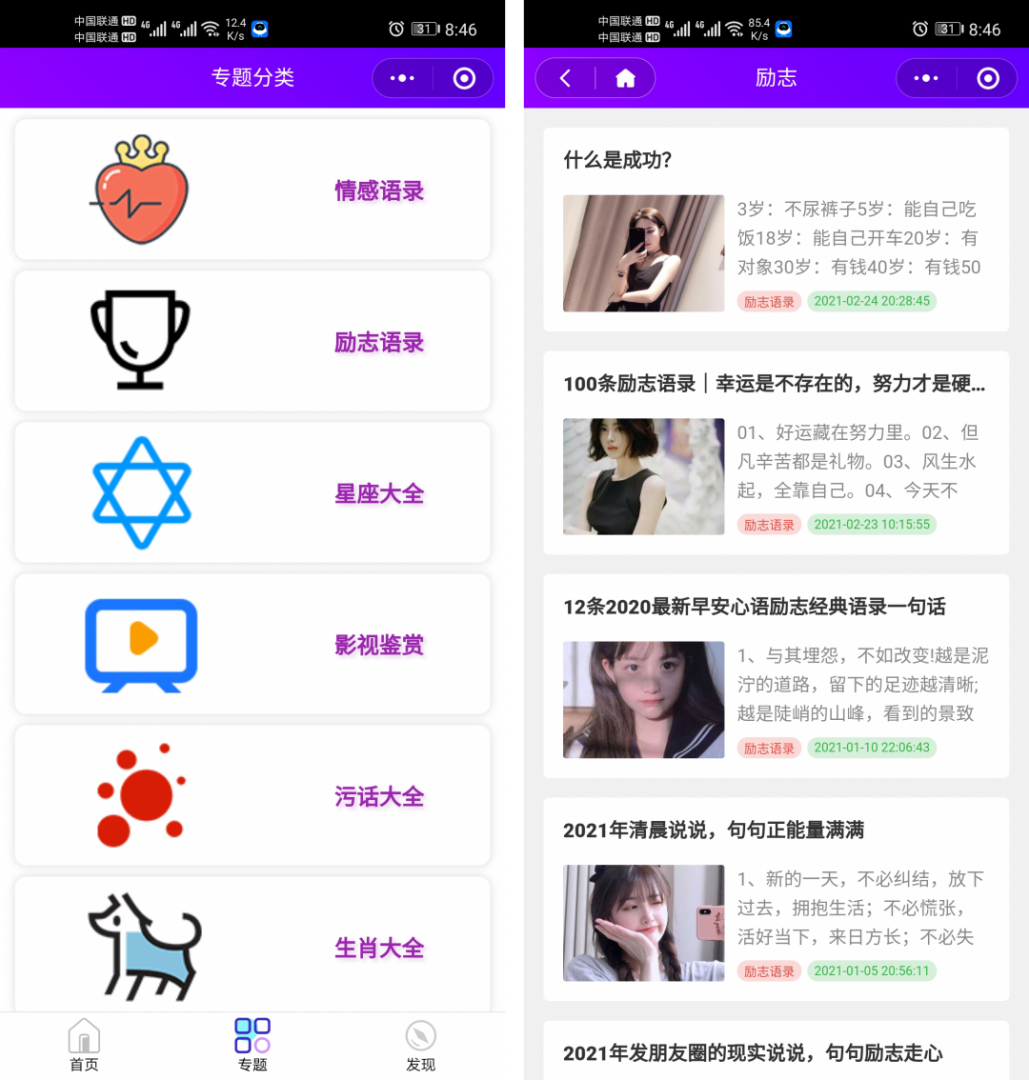The width and height of the screenshot is (1029, 1080).
Task: Read 12条2020最新早安心语 article
Action: point(775,676)
